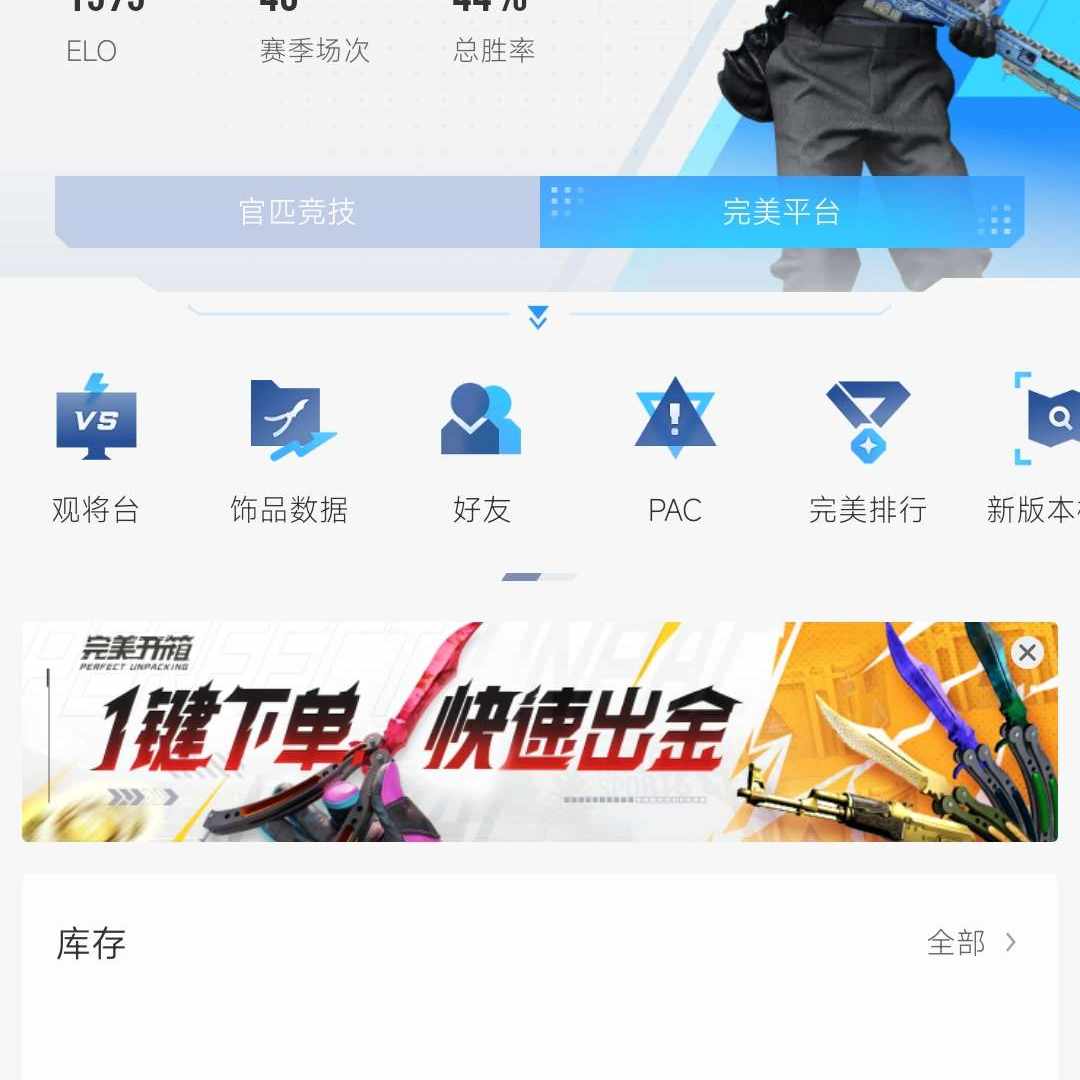Select the 完美平台 tab
Screen dimensions: 1080x1080
click(x=781, y=212)
